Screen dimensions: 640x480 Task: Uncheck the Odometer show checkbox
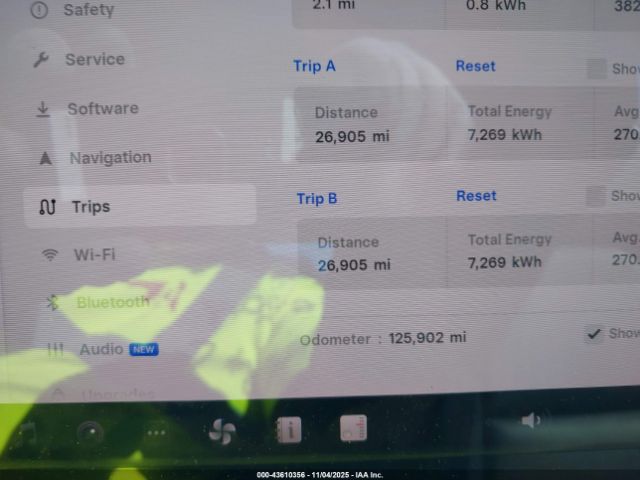click(x=595, y=333)
